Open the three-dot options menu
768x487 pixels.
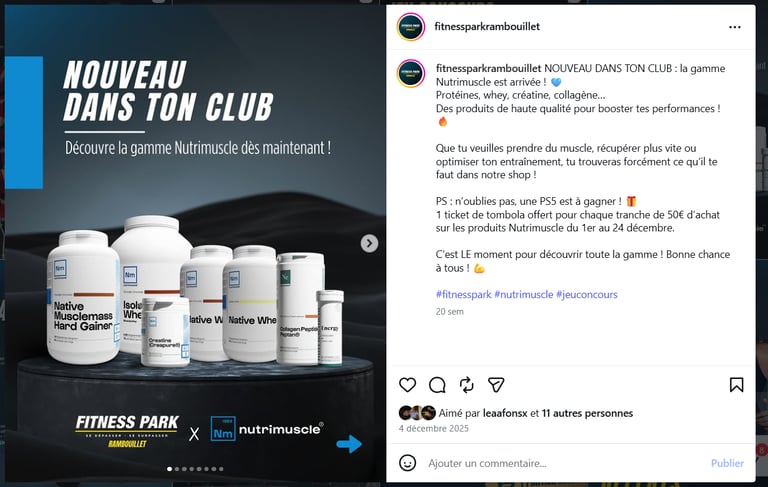tap(734, 27)
